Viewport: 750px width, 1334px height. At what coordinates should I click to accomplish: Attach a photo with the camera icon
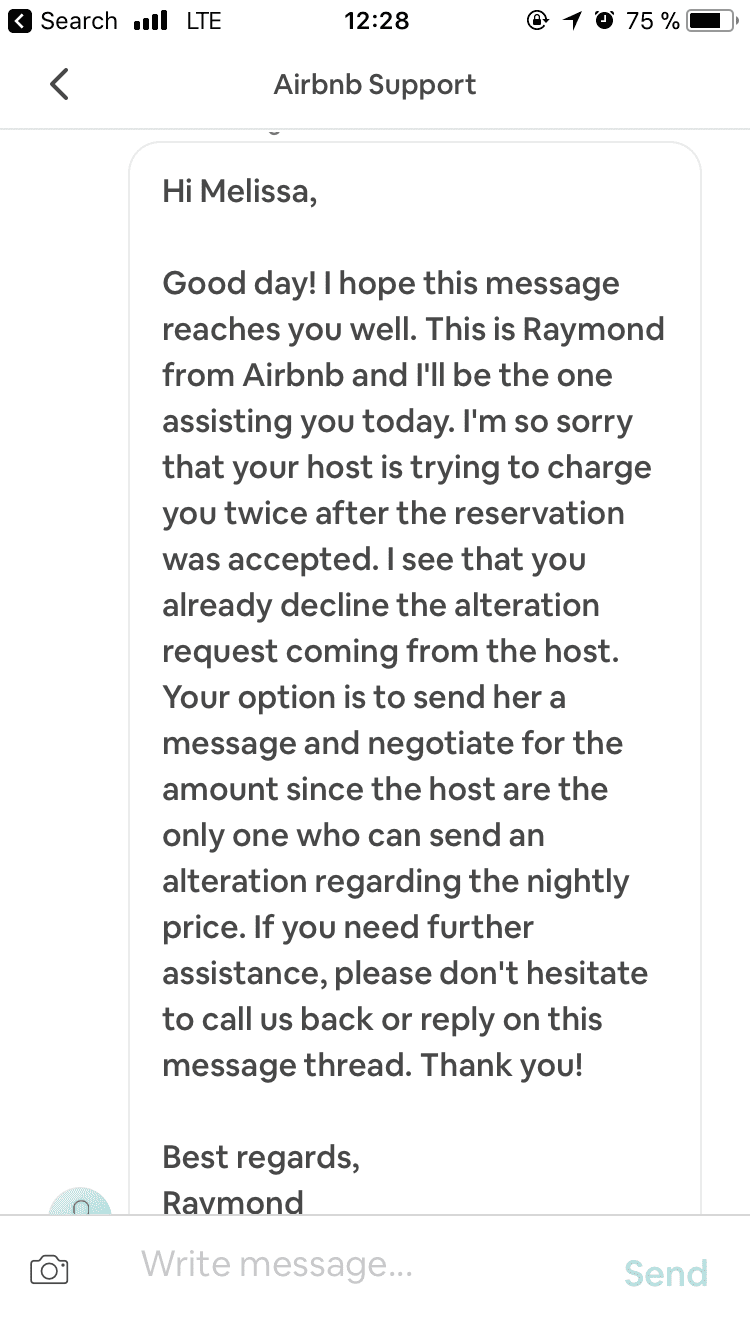[x=49, y=1270]
